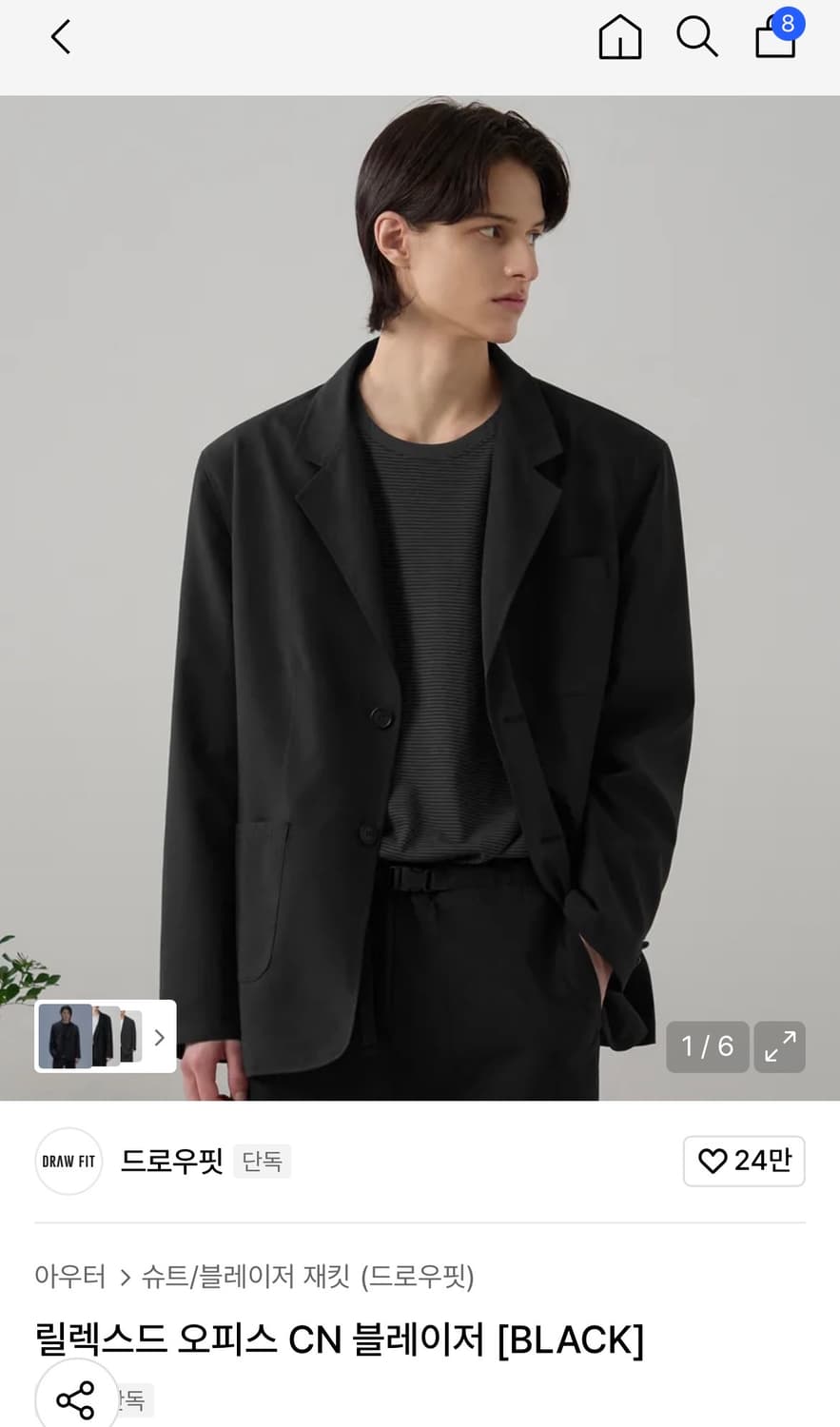Open the 드로우핏 brand store link
840x1427 pixels.
click(171, 1161)
